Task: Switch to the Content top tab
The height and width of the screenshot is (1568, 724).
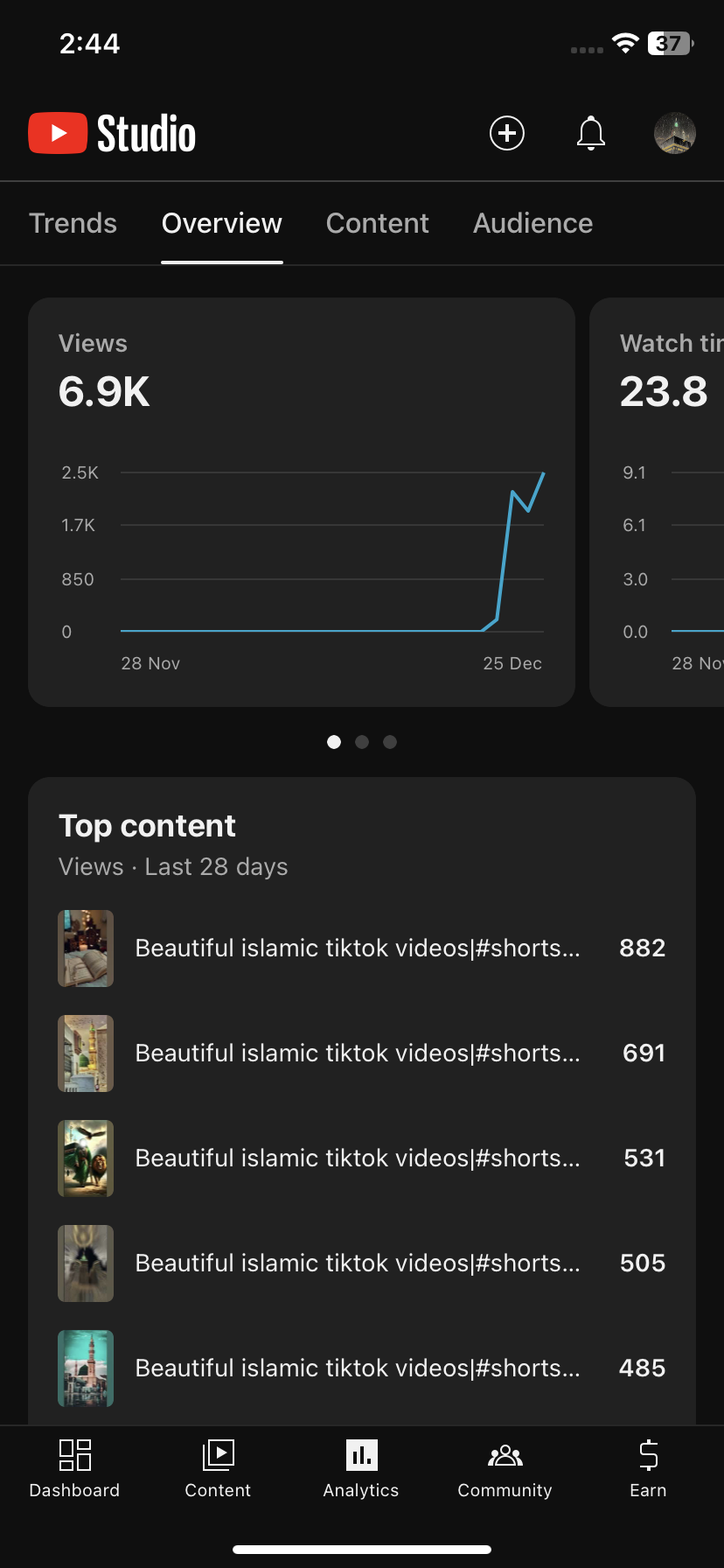Action: (377, 223)
